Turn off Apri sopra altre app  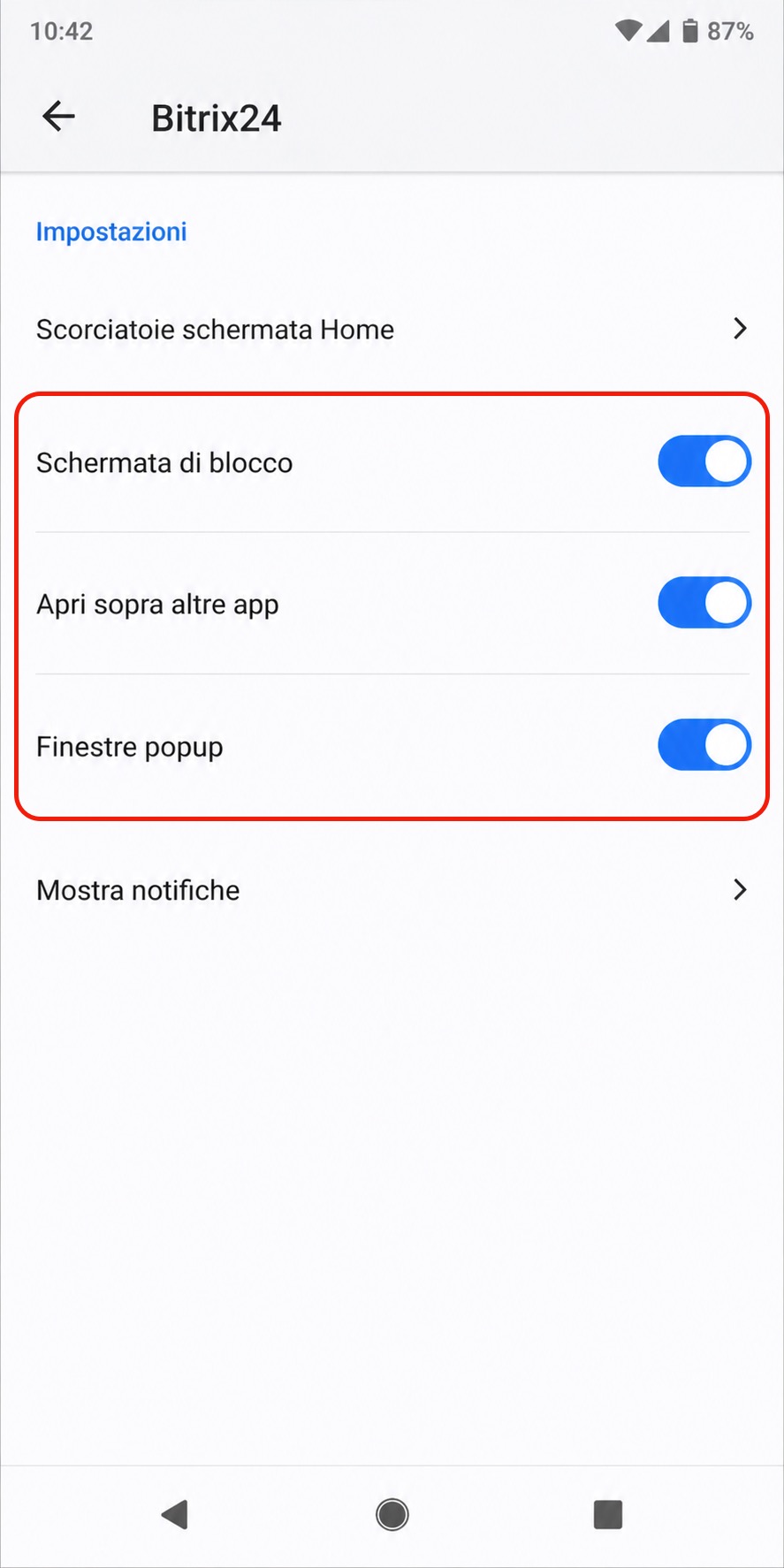[x=704, y=604]
